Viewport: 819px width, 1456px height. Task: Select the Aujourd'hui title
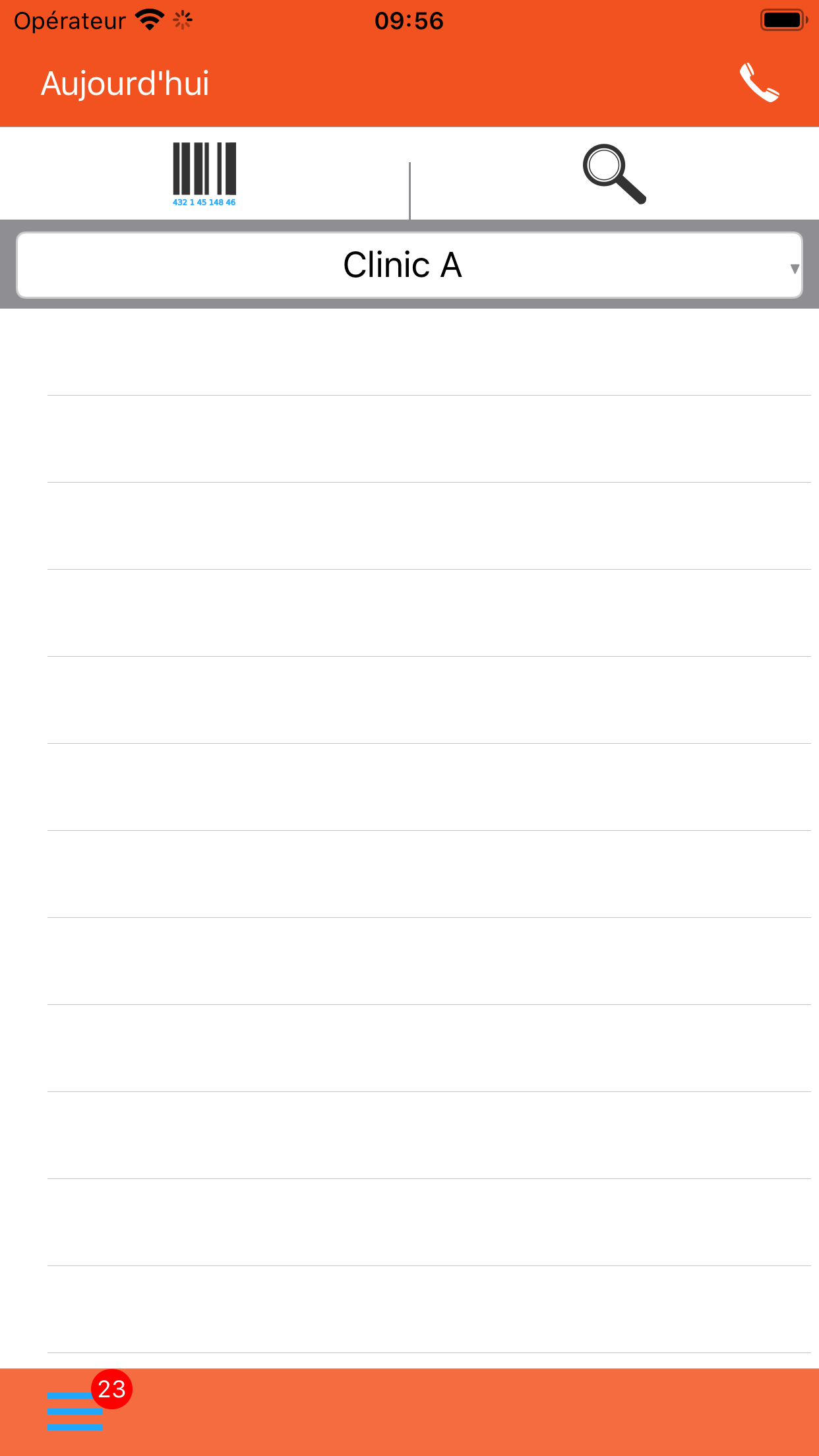125,83
